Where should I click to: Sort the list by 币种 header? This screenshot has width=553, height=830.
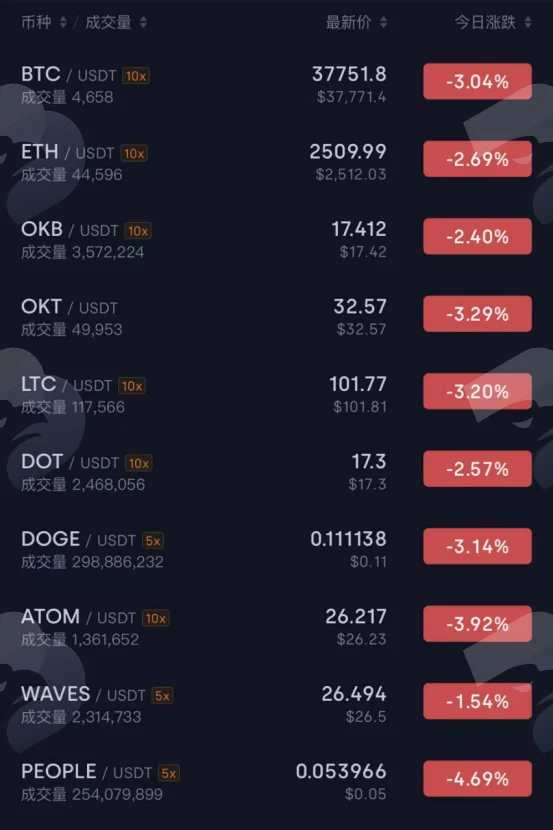click(44, 22)
